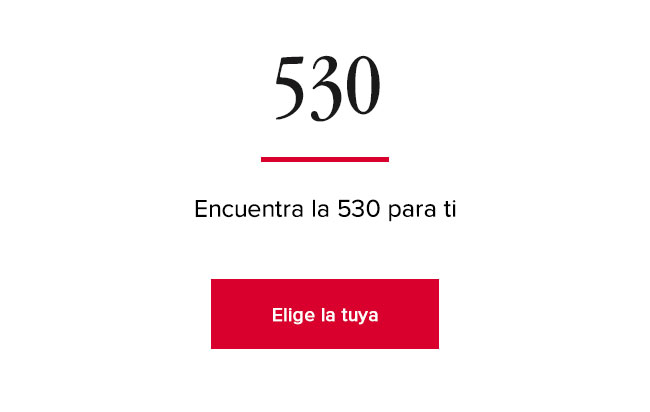Tap the Elige la tuya button
Screen dimensions: 650x412
(325, 314)
